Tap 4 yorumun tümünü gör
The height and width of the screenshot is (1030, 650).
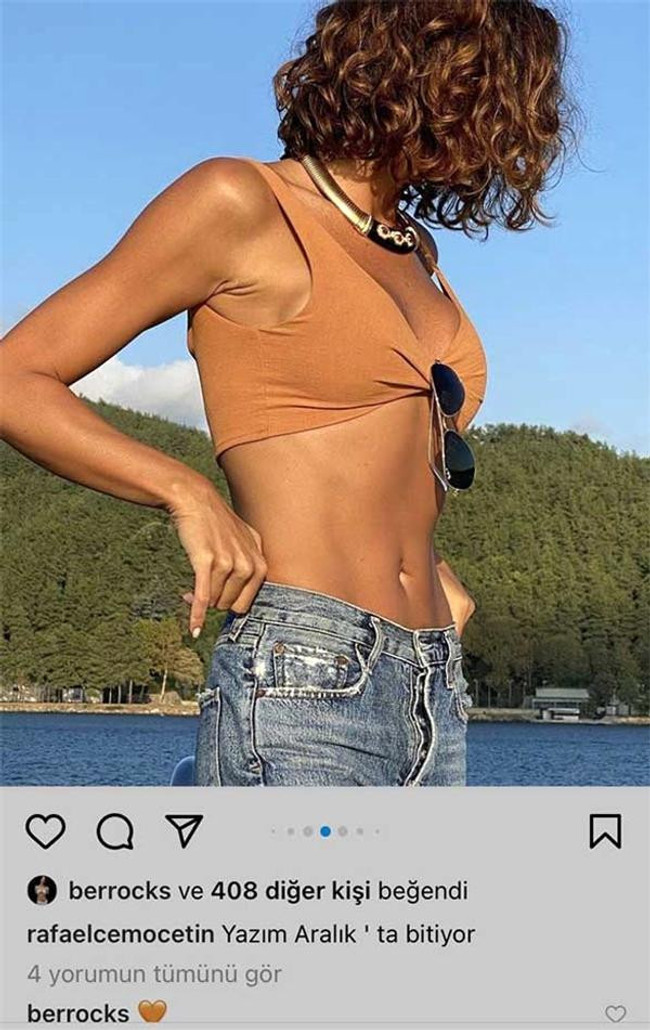[x=154, y=973]
